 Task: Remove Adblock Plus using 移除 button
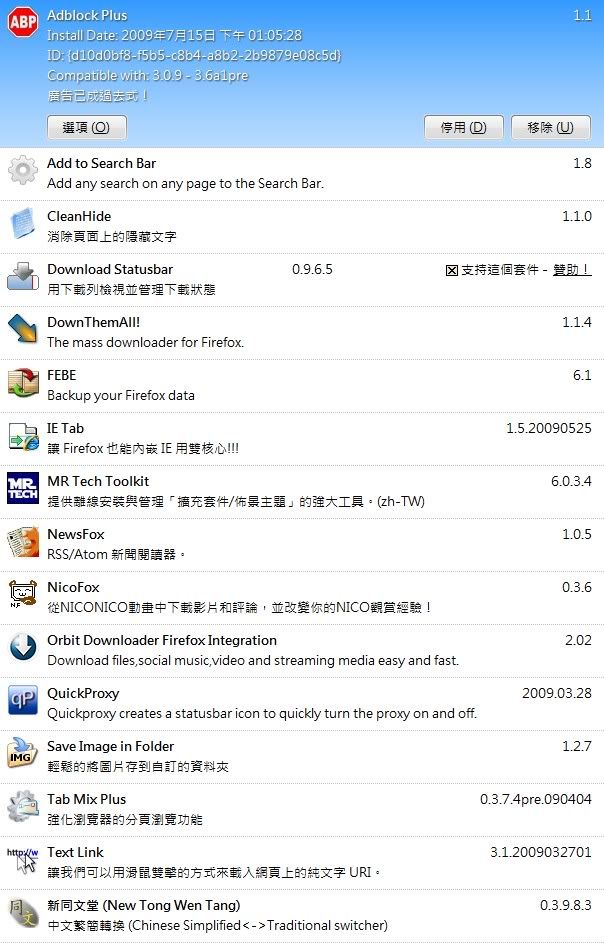(x=550, y=128)
